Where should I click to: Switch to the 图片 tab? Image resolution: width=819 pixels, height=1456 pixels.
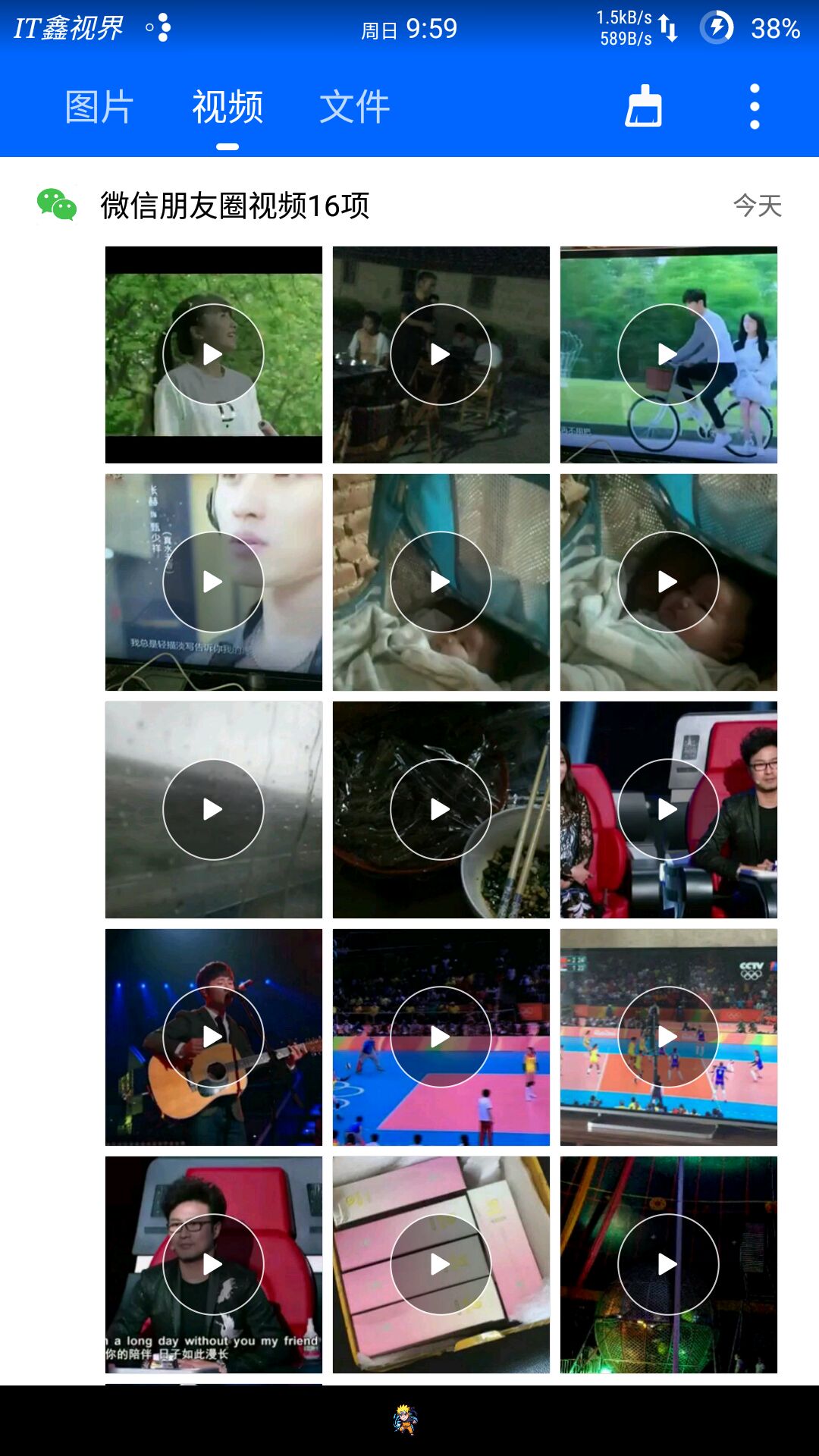(99, 107)
